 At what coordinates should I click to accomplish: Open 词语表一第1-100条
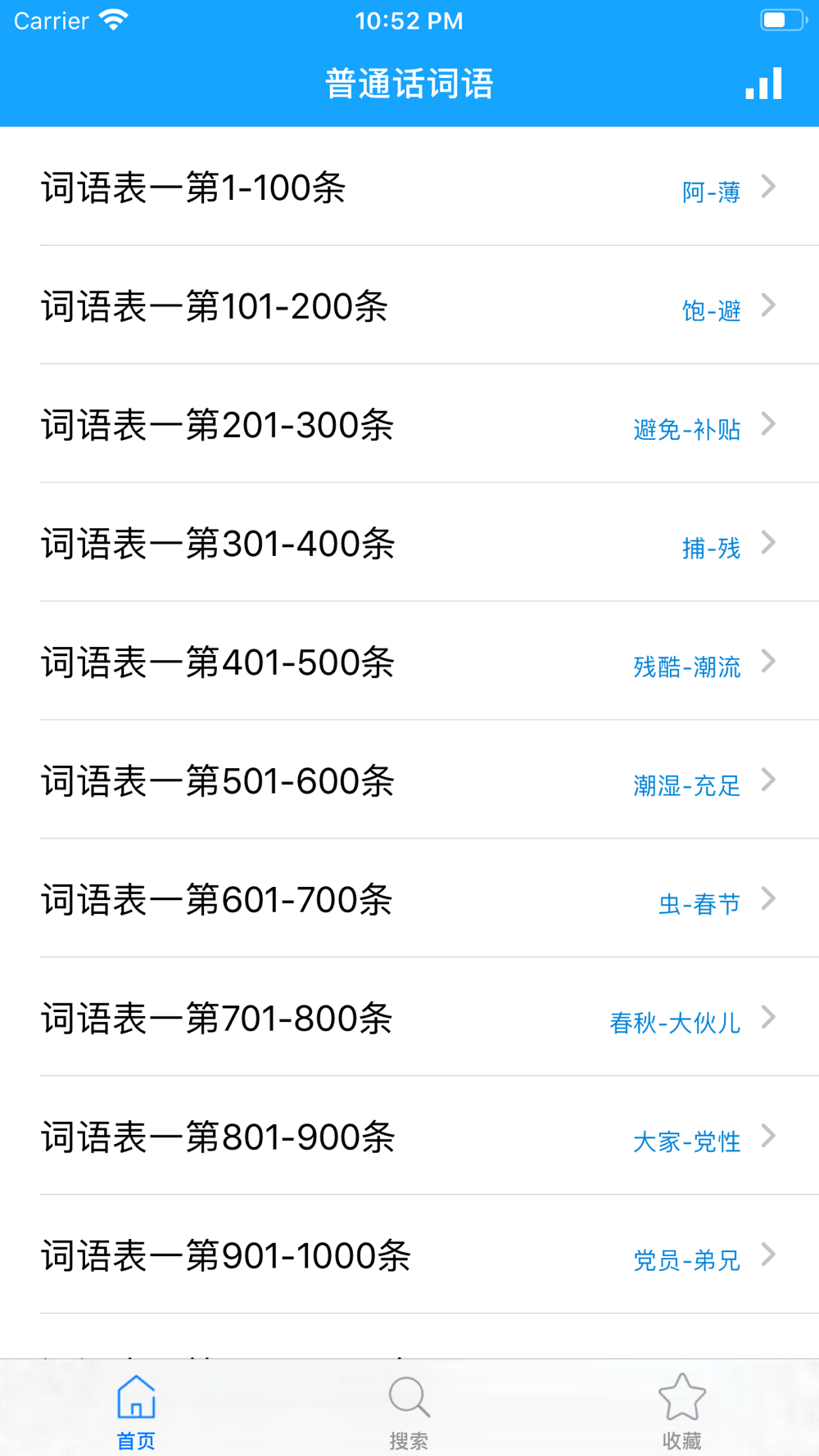coord(409,188)
